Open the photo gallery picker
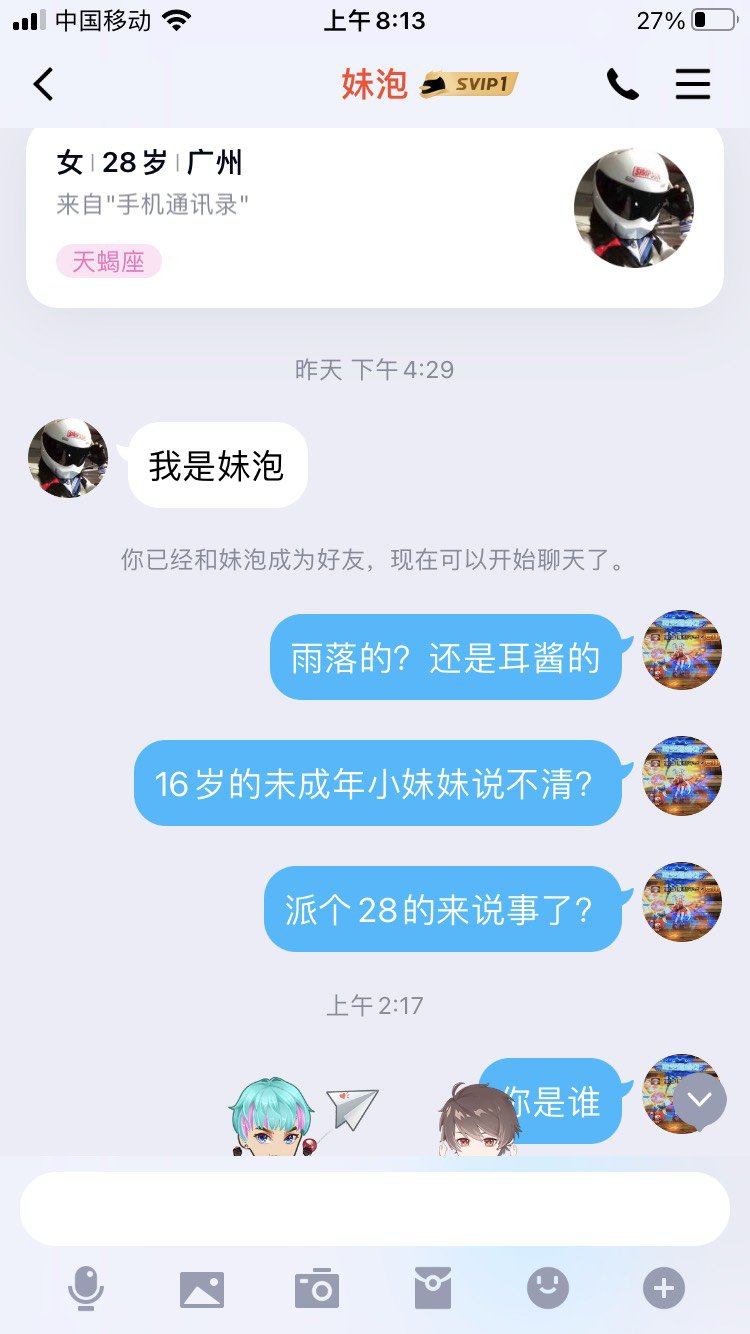This screenshot has height=1334, width=750. point(202,1289)
